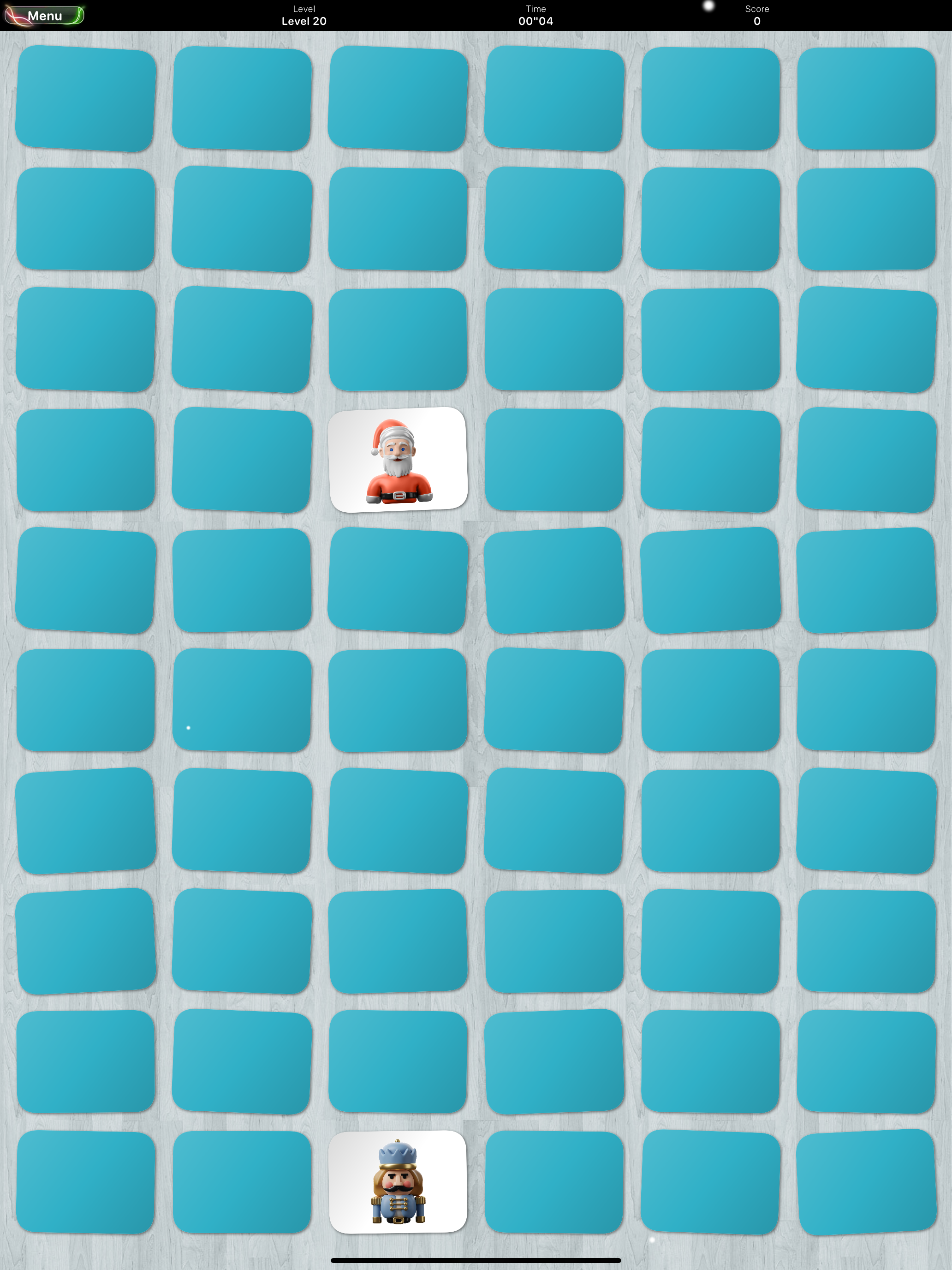This screenshot has width=952, height=1270.
Task: Open the Menu button
Action: 44,16
